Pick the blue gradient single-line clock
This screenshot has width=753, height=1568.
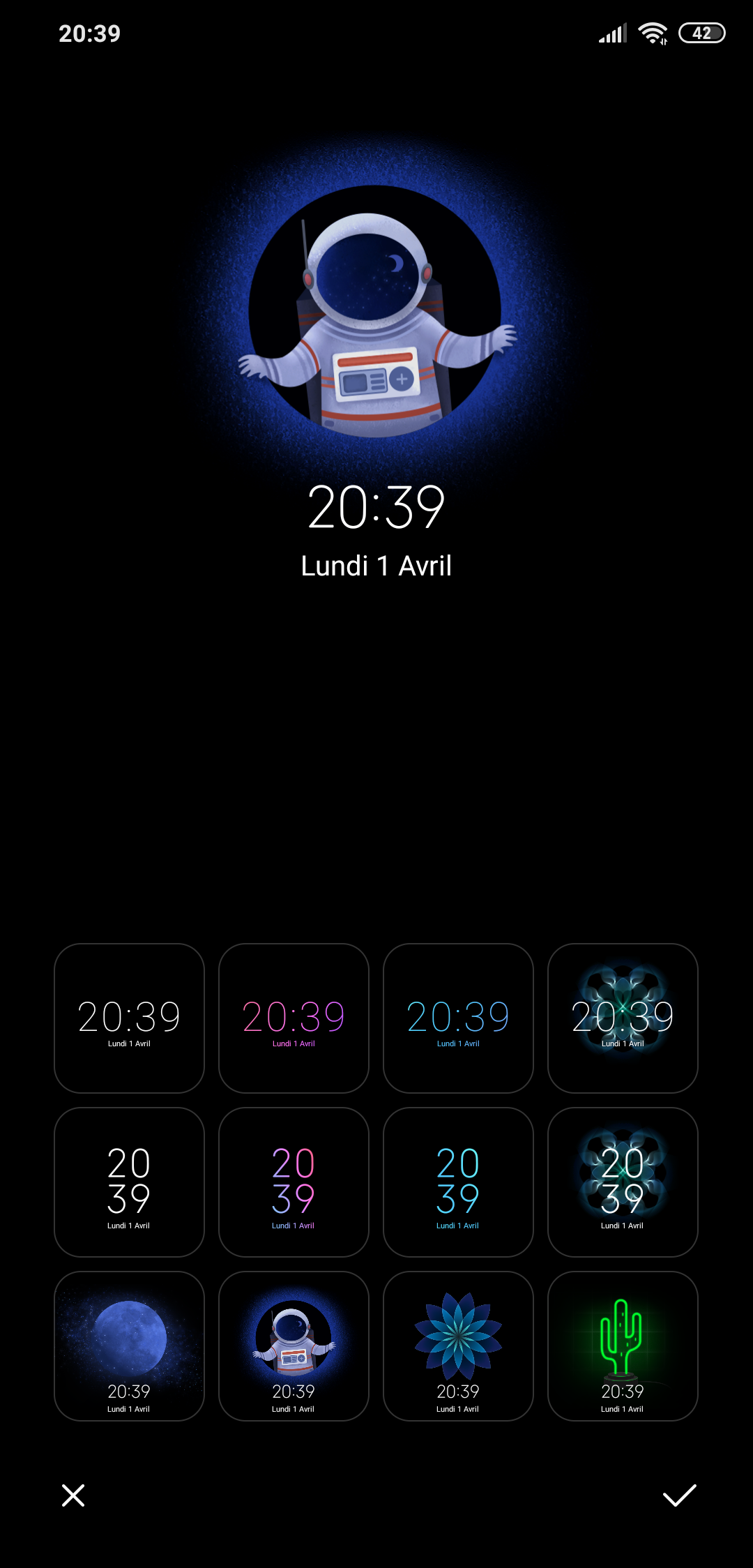[x=458, y=1018]
